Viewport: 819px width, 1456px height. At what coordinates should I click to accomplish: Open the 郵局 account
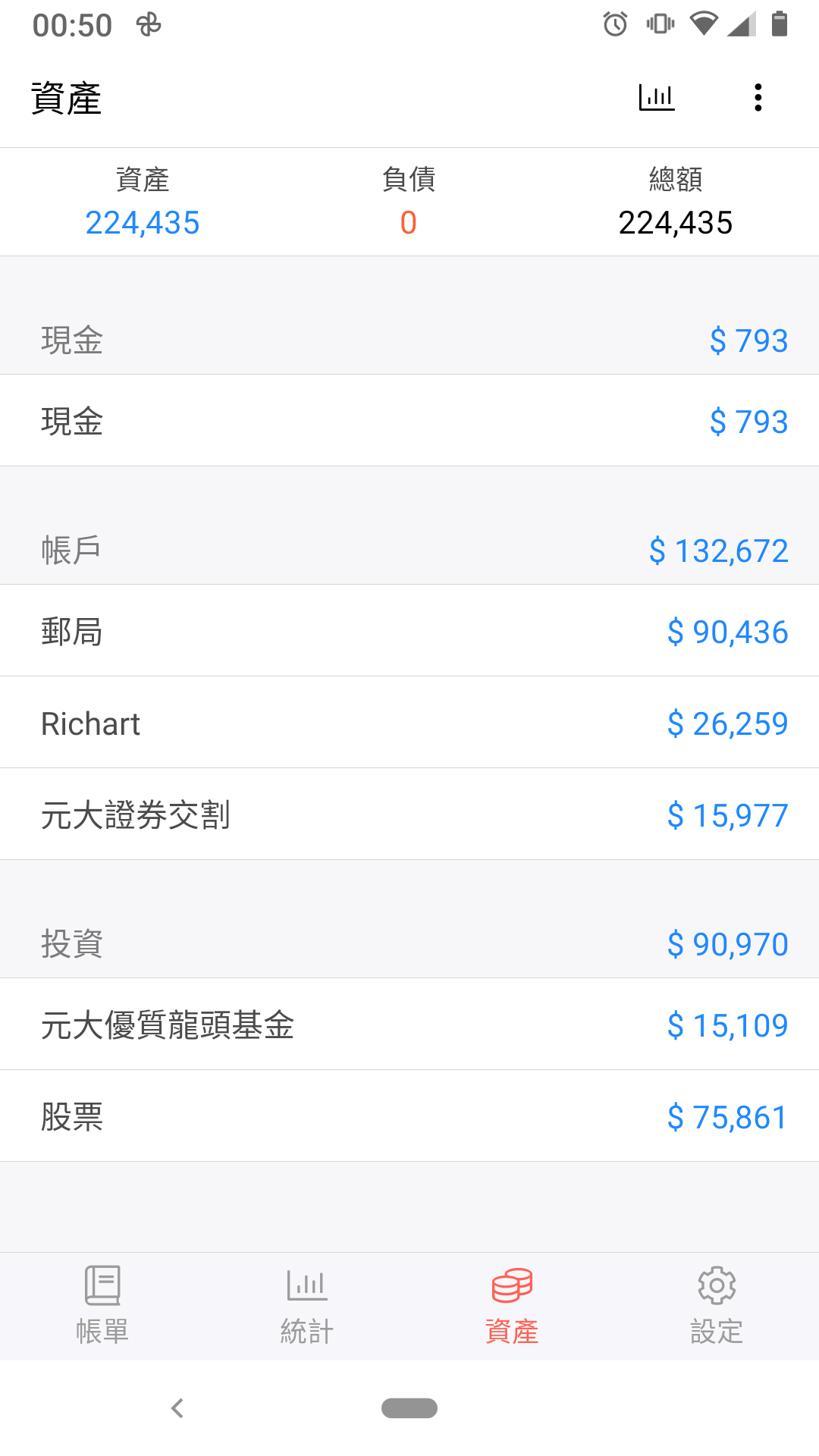click(x=409, y=631)
